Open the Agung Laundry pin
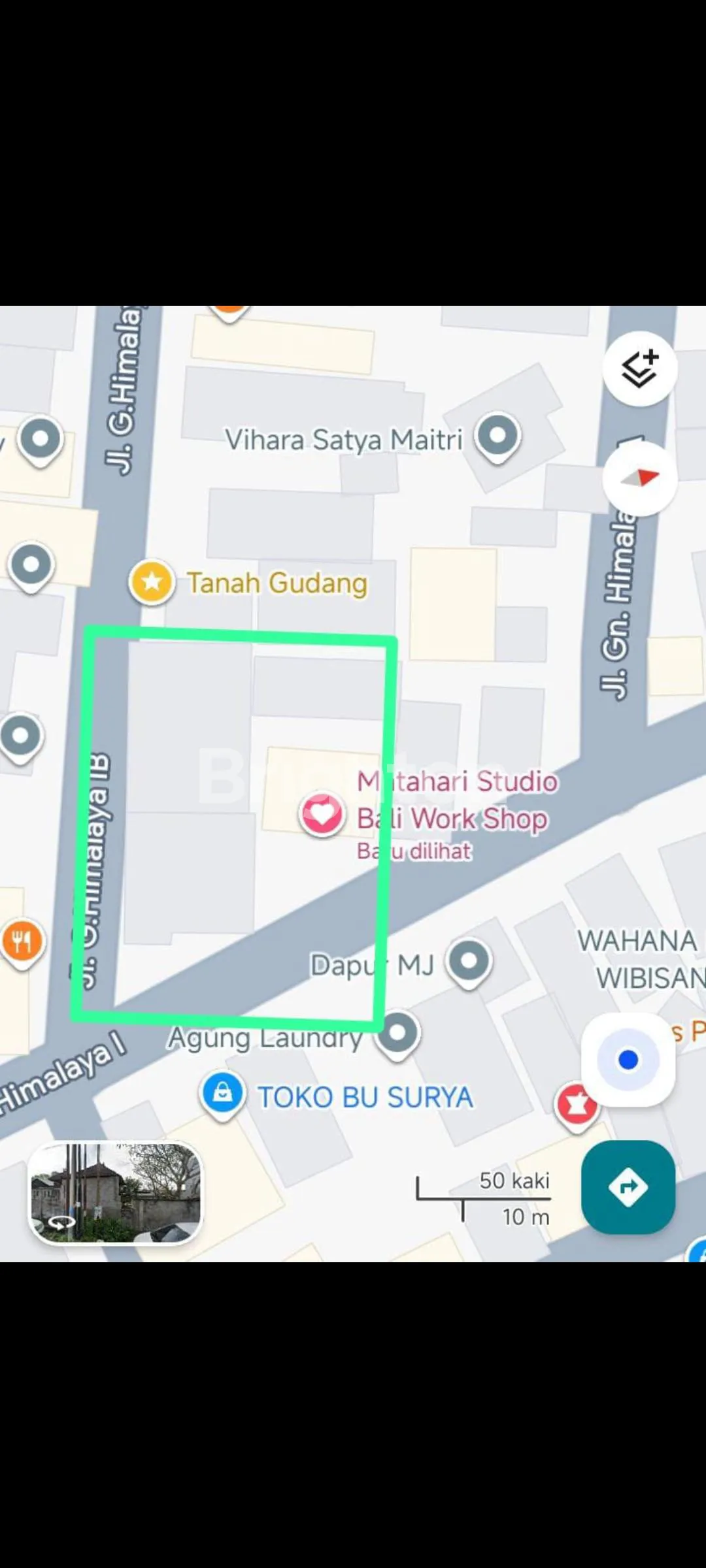 coord(397,1034)
